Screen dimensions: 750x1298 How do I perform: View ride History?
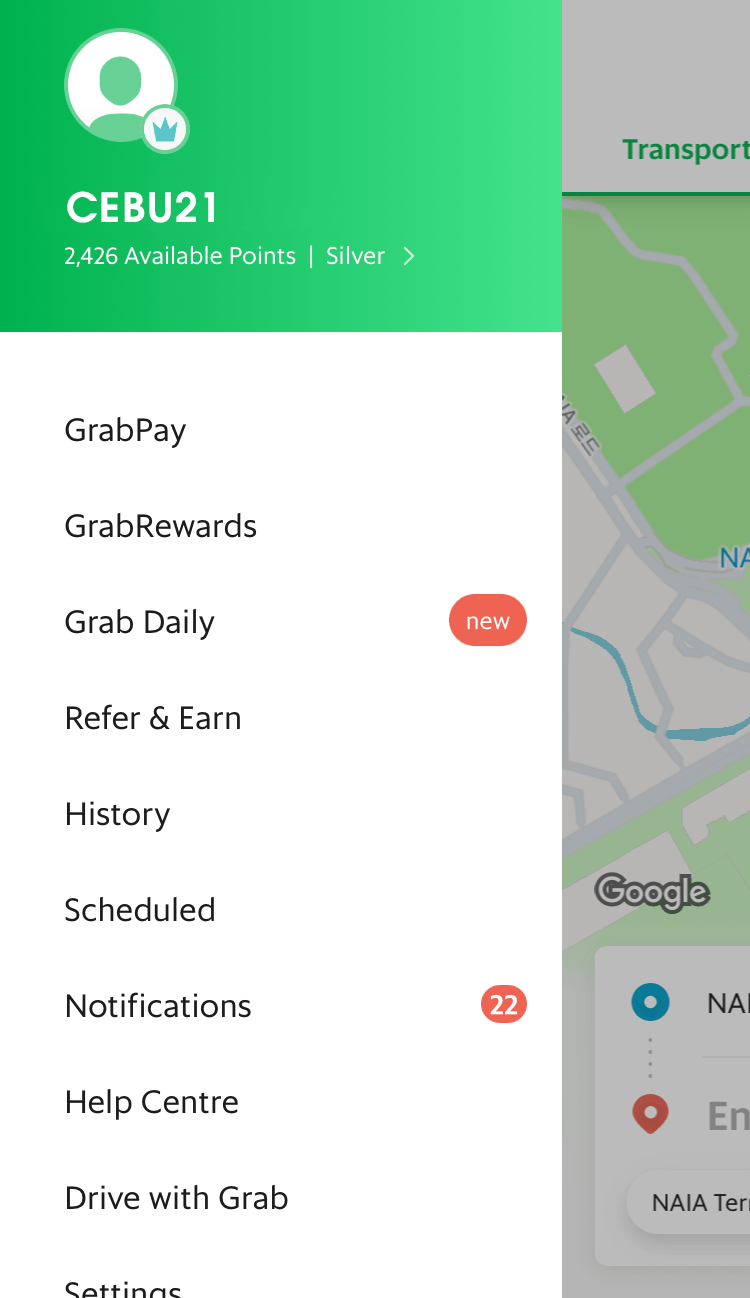click(x=117, y=814)
